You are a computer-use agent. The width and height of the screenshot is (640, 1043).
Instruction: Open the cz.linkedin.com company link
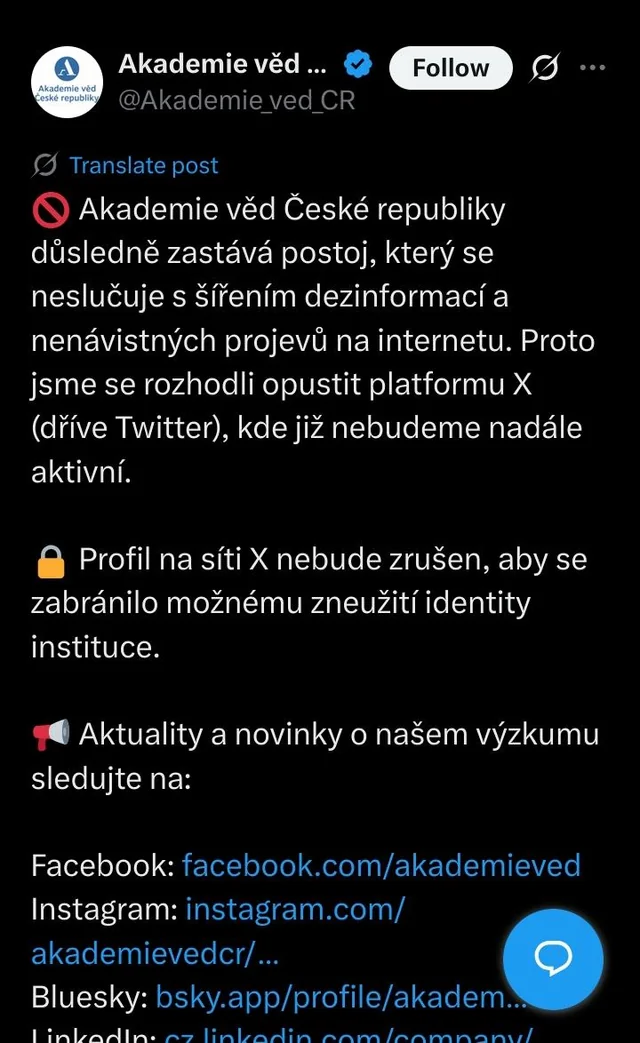[345, 1036]
